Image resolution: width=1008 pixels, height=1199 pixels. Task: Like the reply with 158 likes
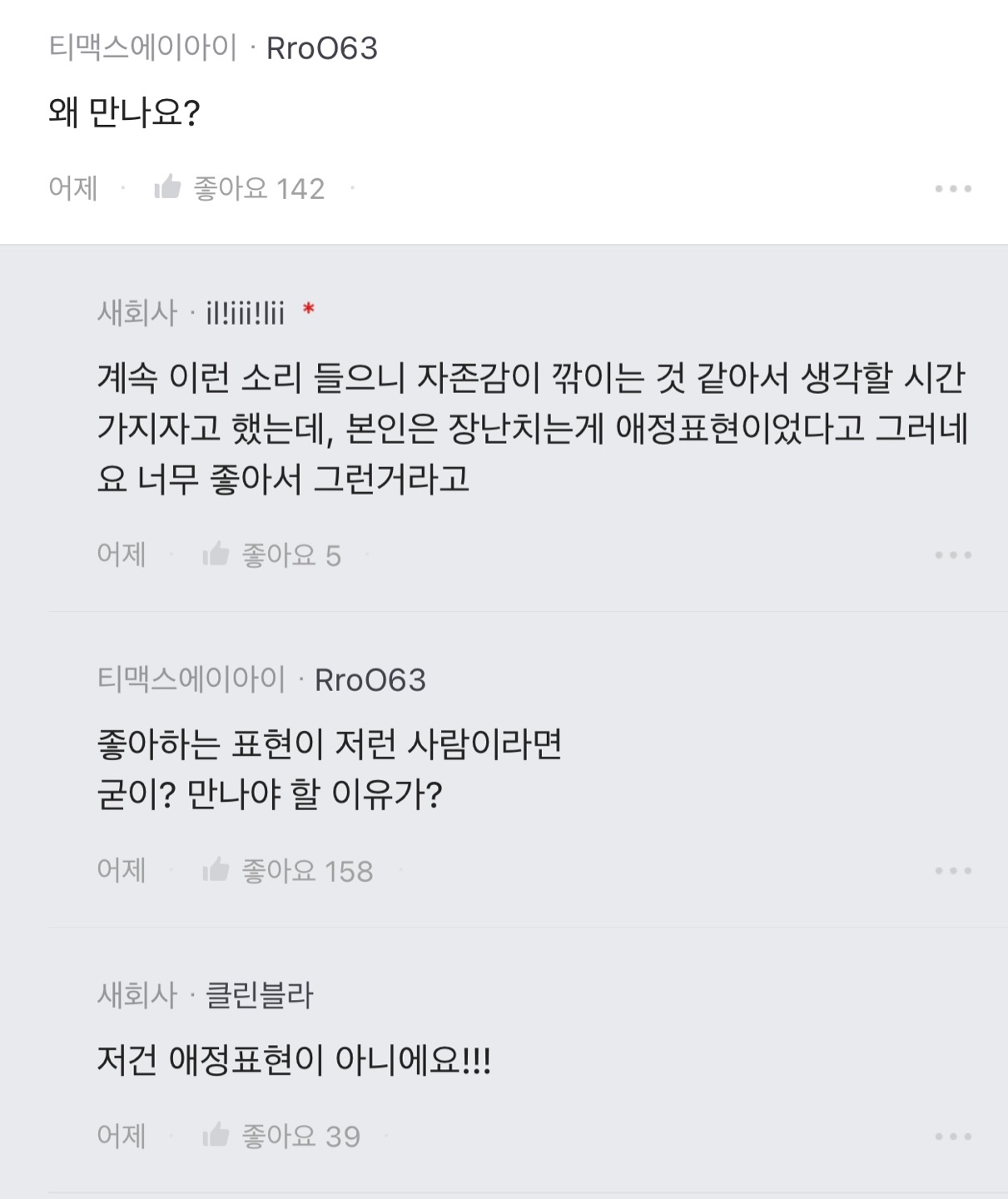(216, 870)
